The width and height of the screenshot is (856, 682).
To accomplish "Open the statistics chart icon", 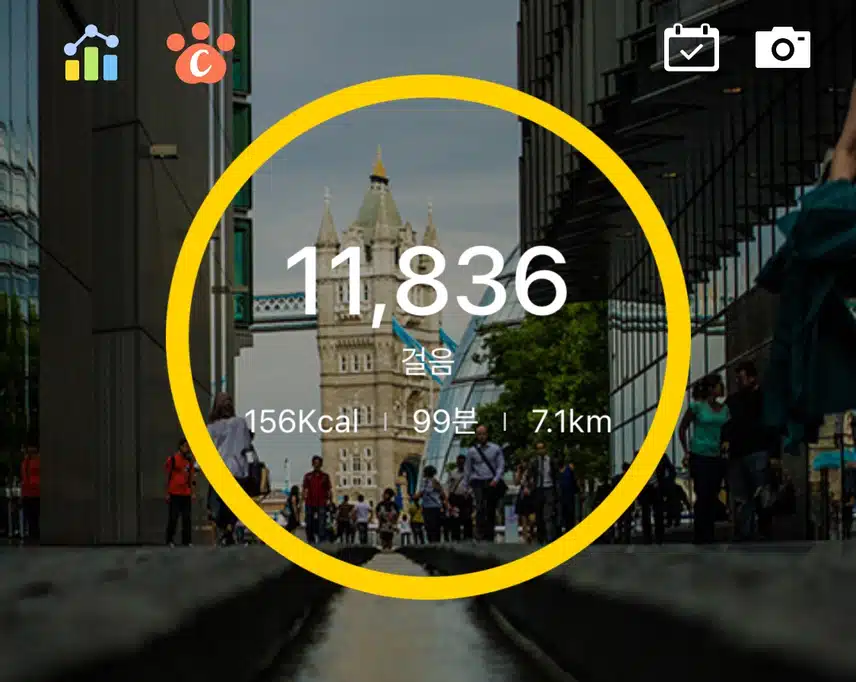I will click(91, 54).
